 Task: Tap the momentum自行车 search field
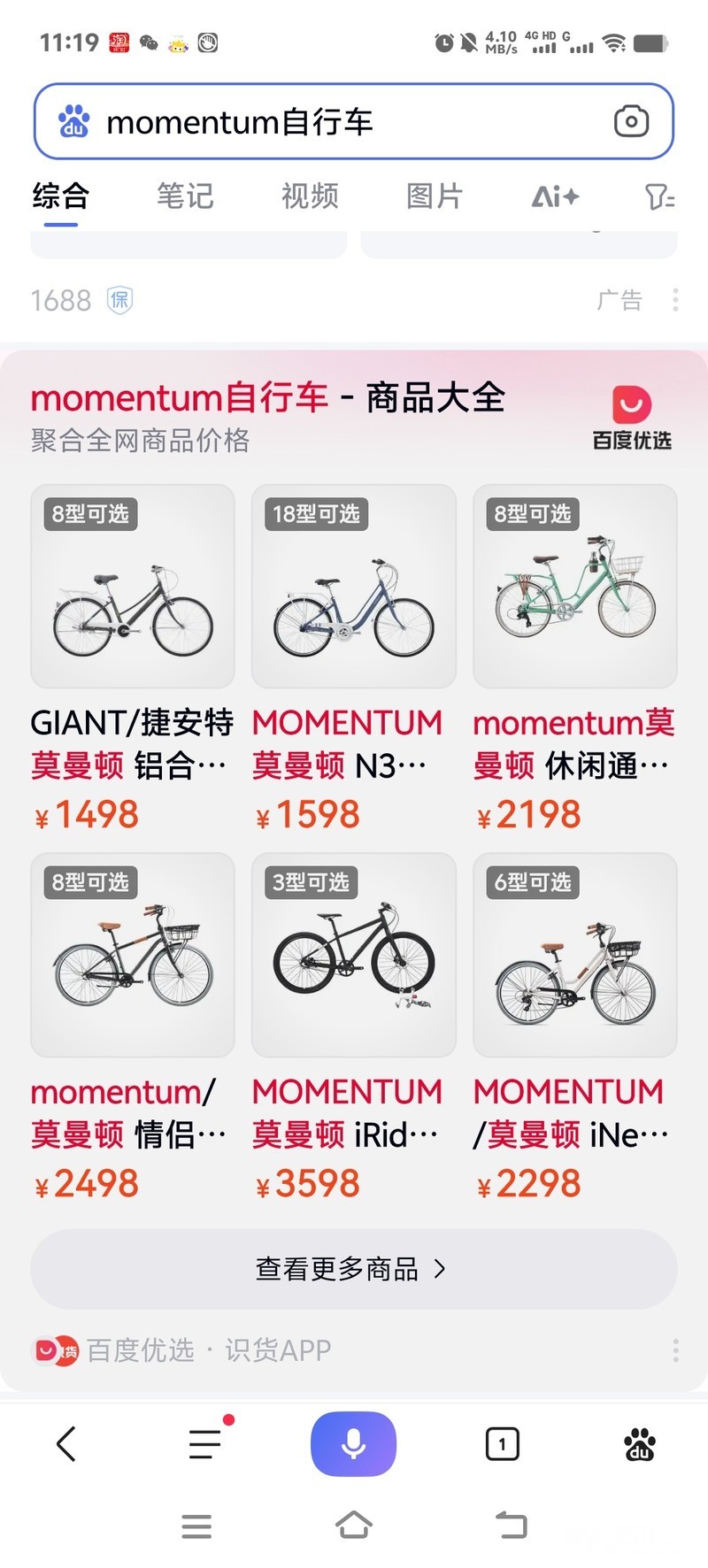click(336, 122)
